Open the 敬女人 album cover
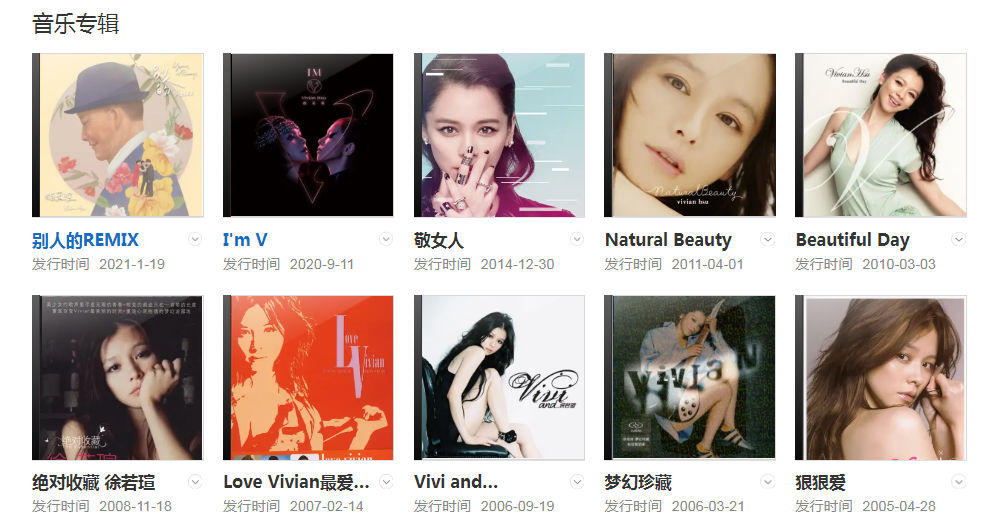 pos(500,135)
